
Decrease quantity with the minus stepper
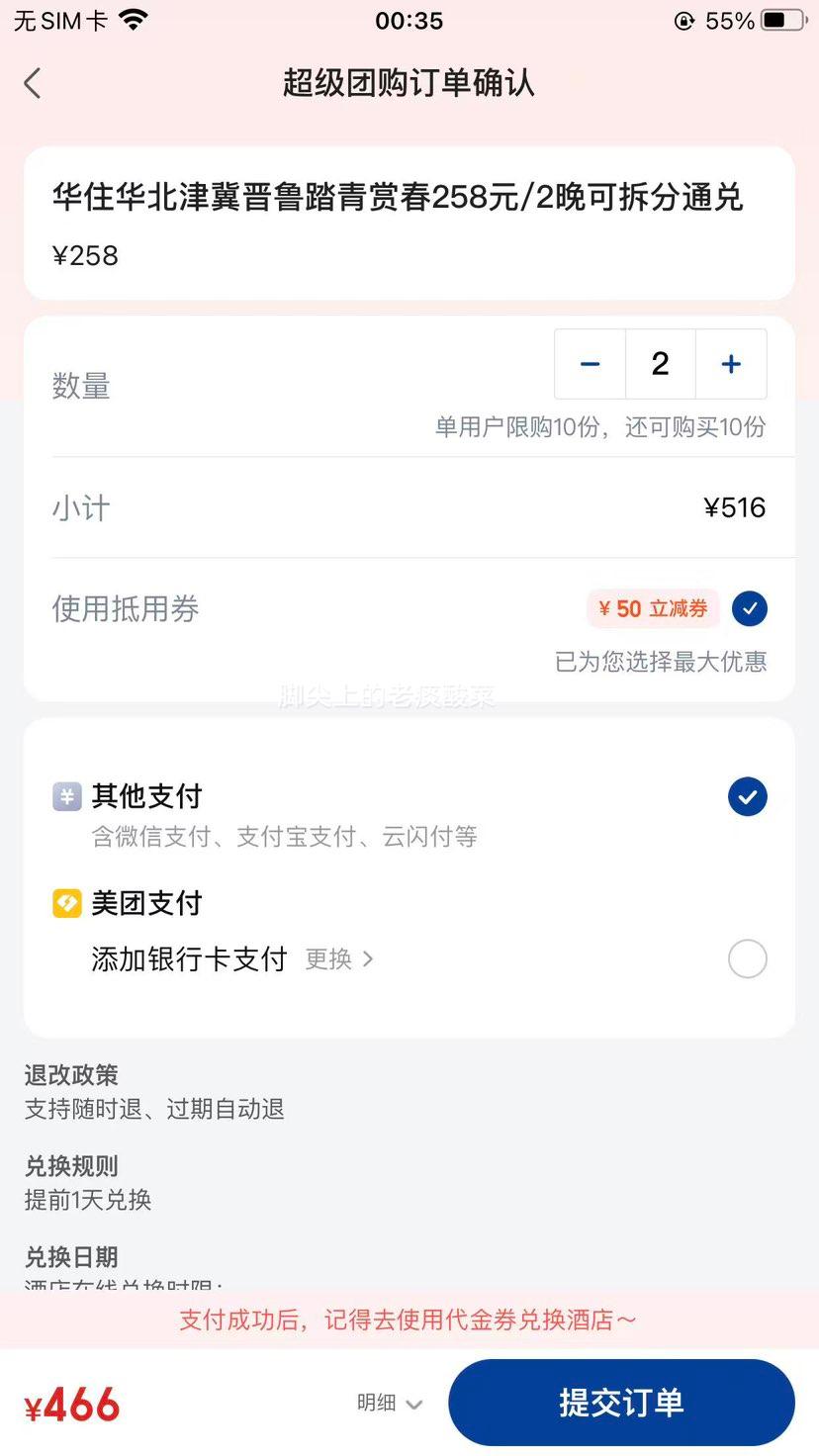point(590,363)
